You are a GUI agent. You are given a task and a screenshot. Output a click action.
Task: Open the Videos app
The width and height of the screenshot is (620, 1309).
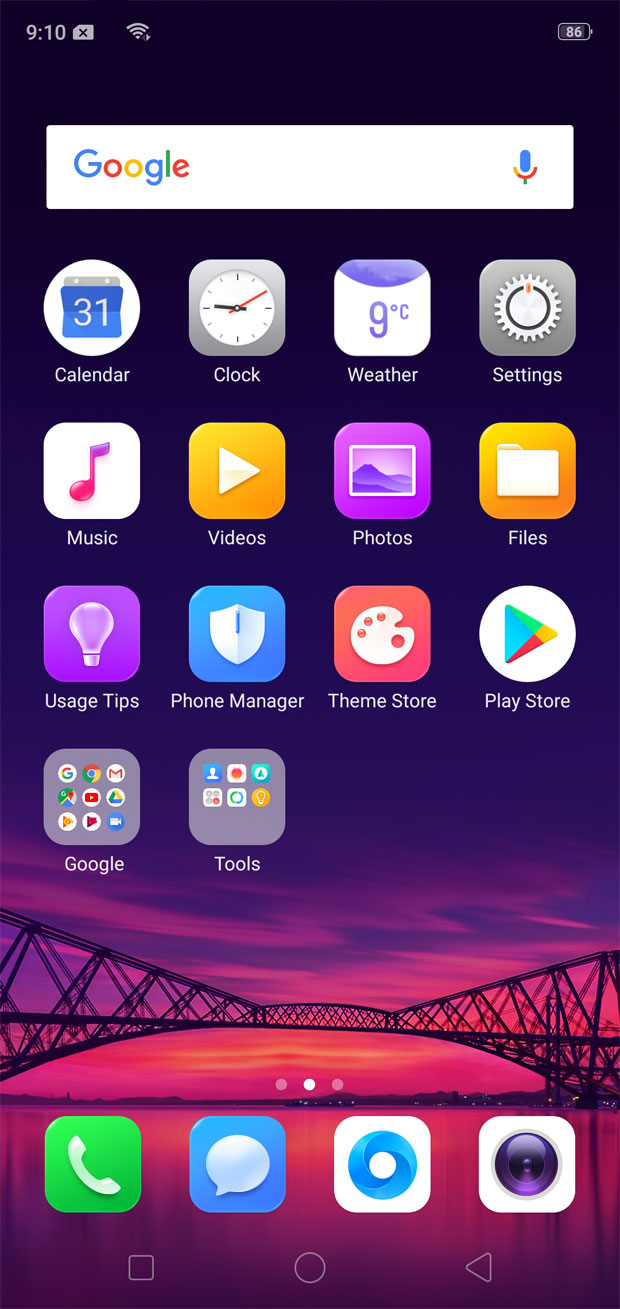(237, 471)
